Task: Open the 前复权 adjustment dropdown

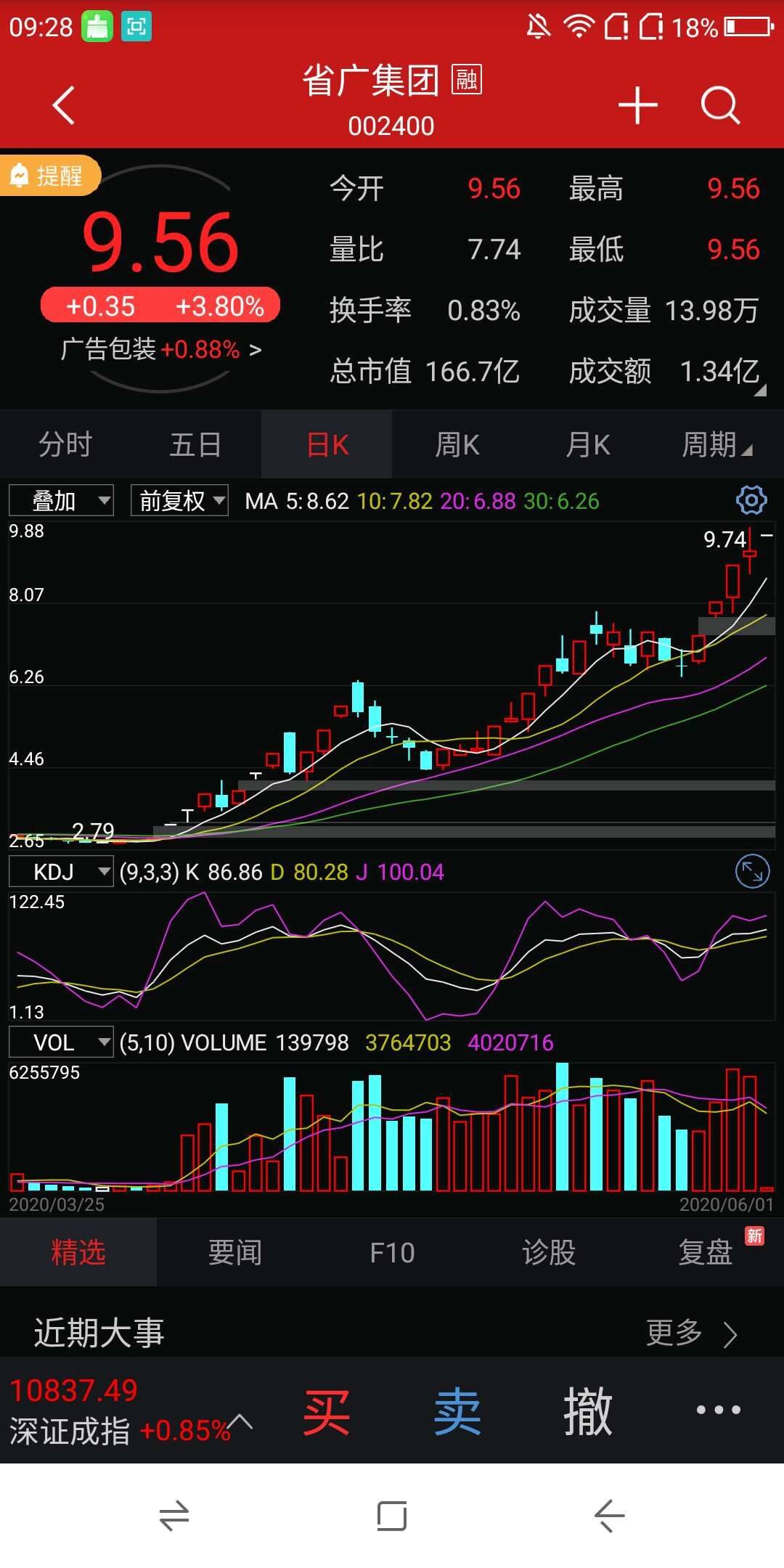Action: (179, 500)
